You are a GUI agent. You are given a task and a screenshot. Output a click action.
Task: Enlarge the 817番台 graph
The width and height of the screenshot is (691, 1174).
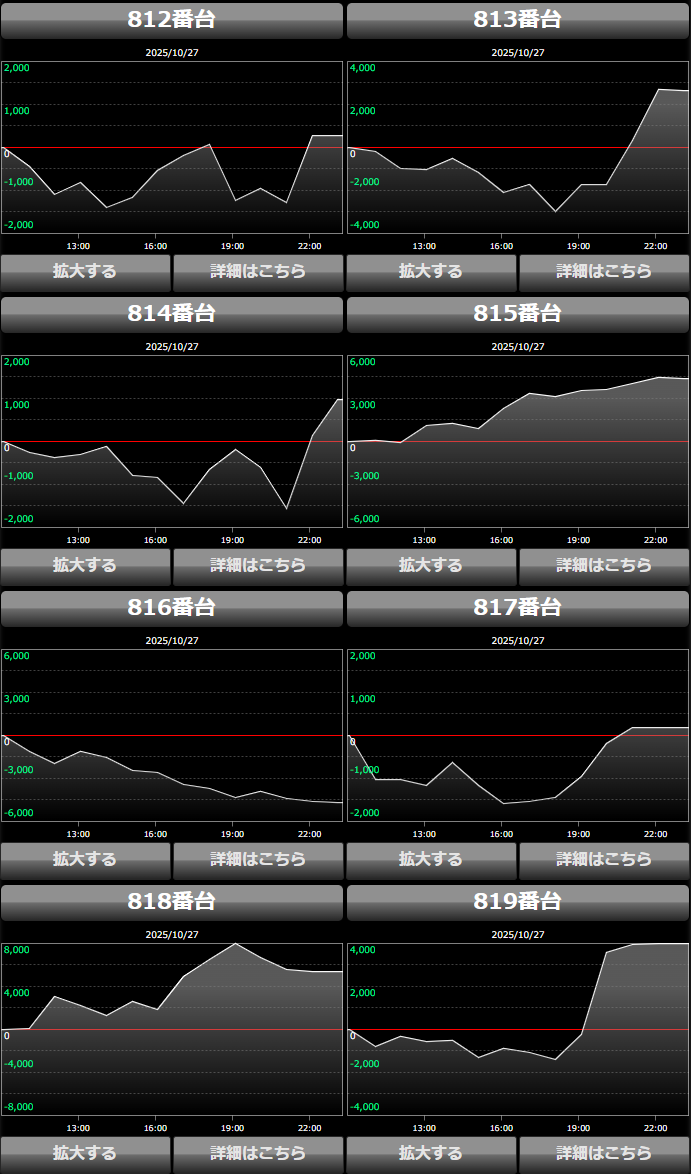pyautogui.click(x=431, y=860)
